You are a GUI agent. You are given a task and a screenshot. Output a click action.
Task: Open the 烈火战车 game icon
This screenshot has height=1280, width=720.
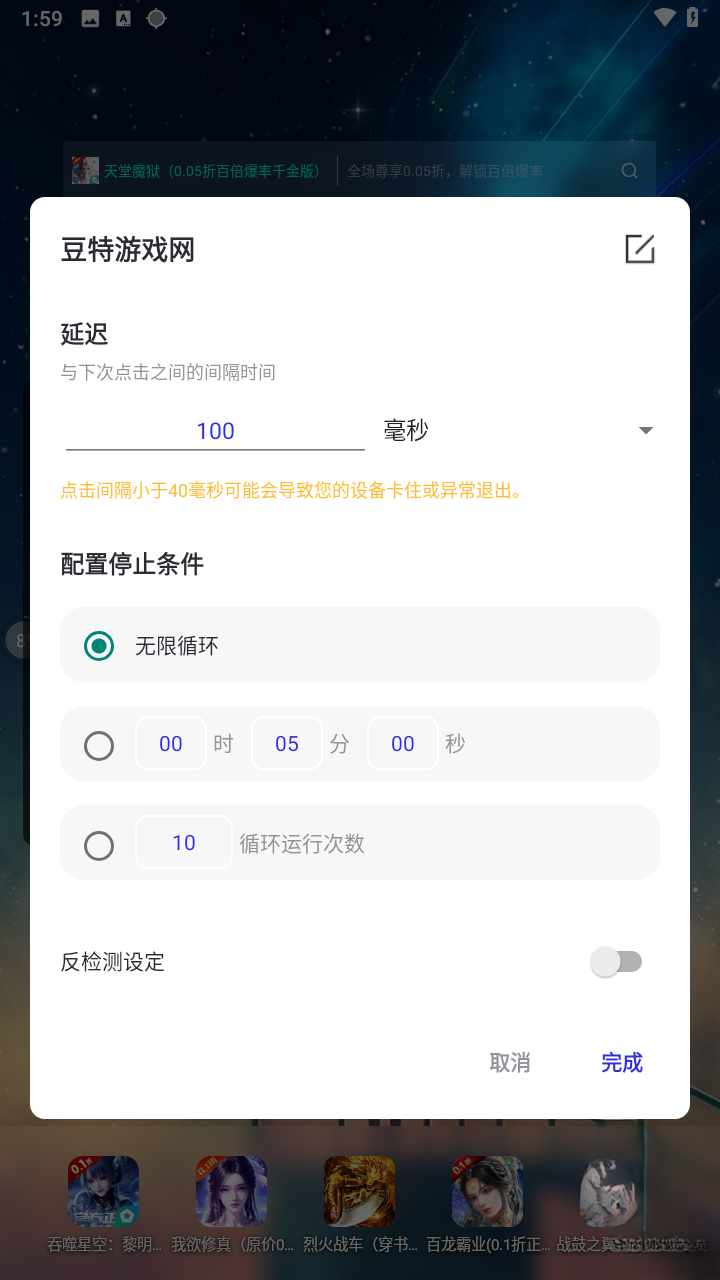point(359,1191)
